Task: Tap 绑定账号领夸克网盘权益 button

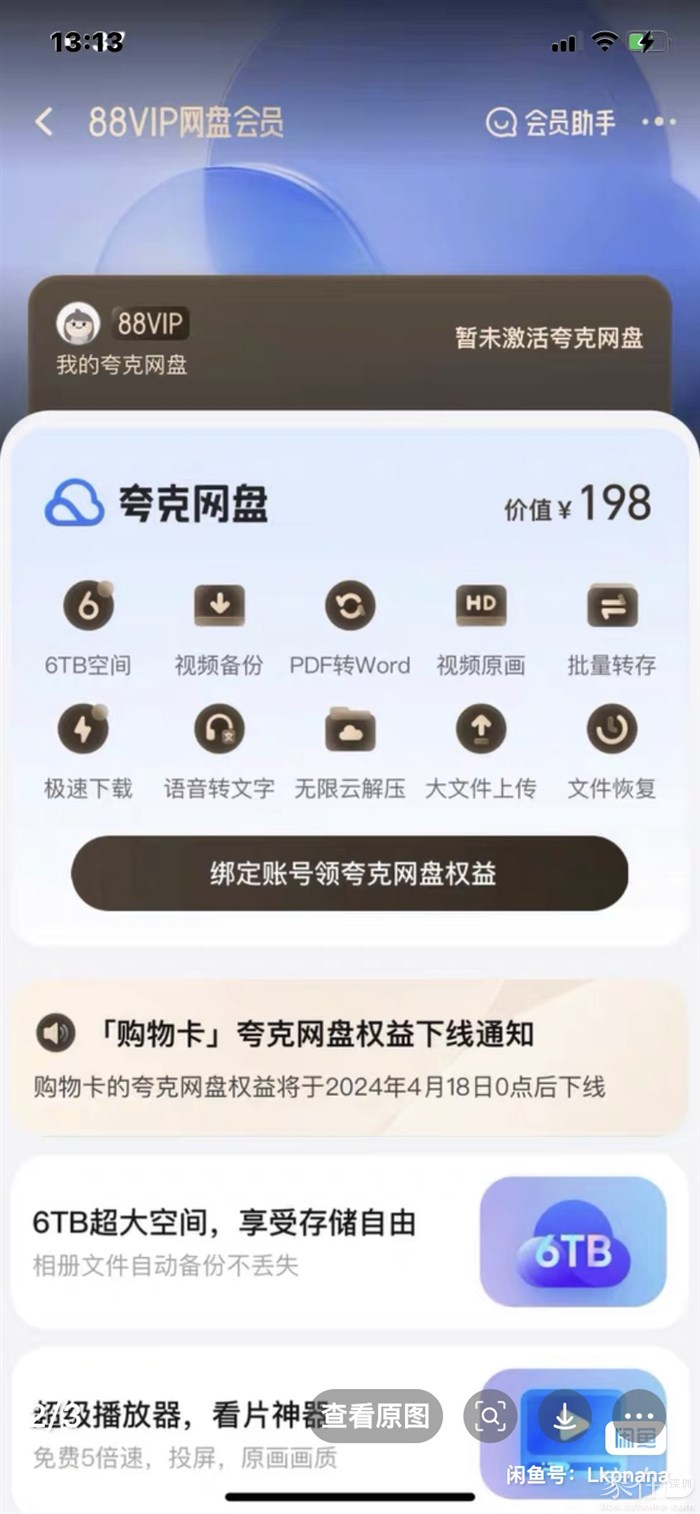Action: click(x=349, y=873)
